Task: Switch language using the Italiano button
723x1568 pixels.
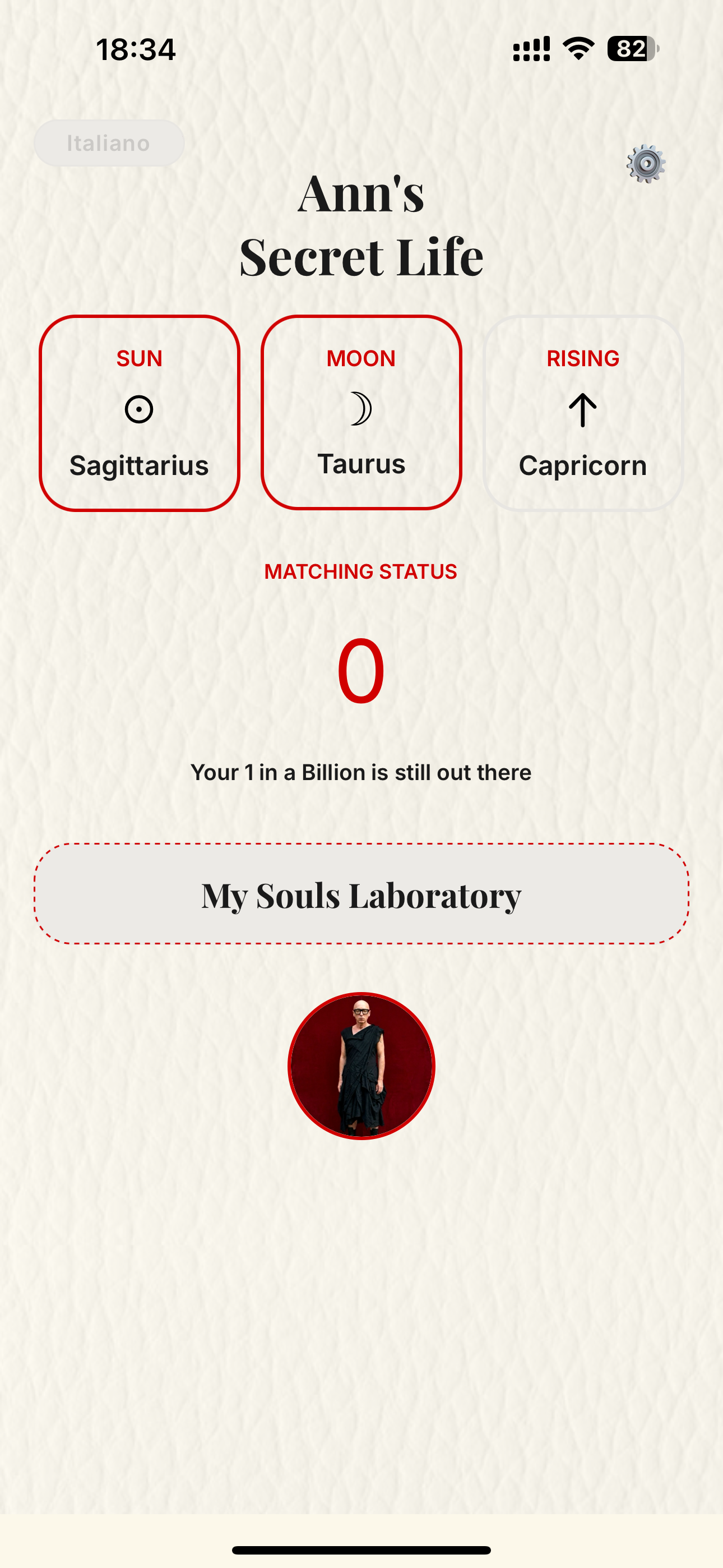Action: click(109, 142)
